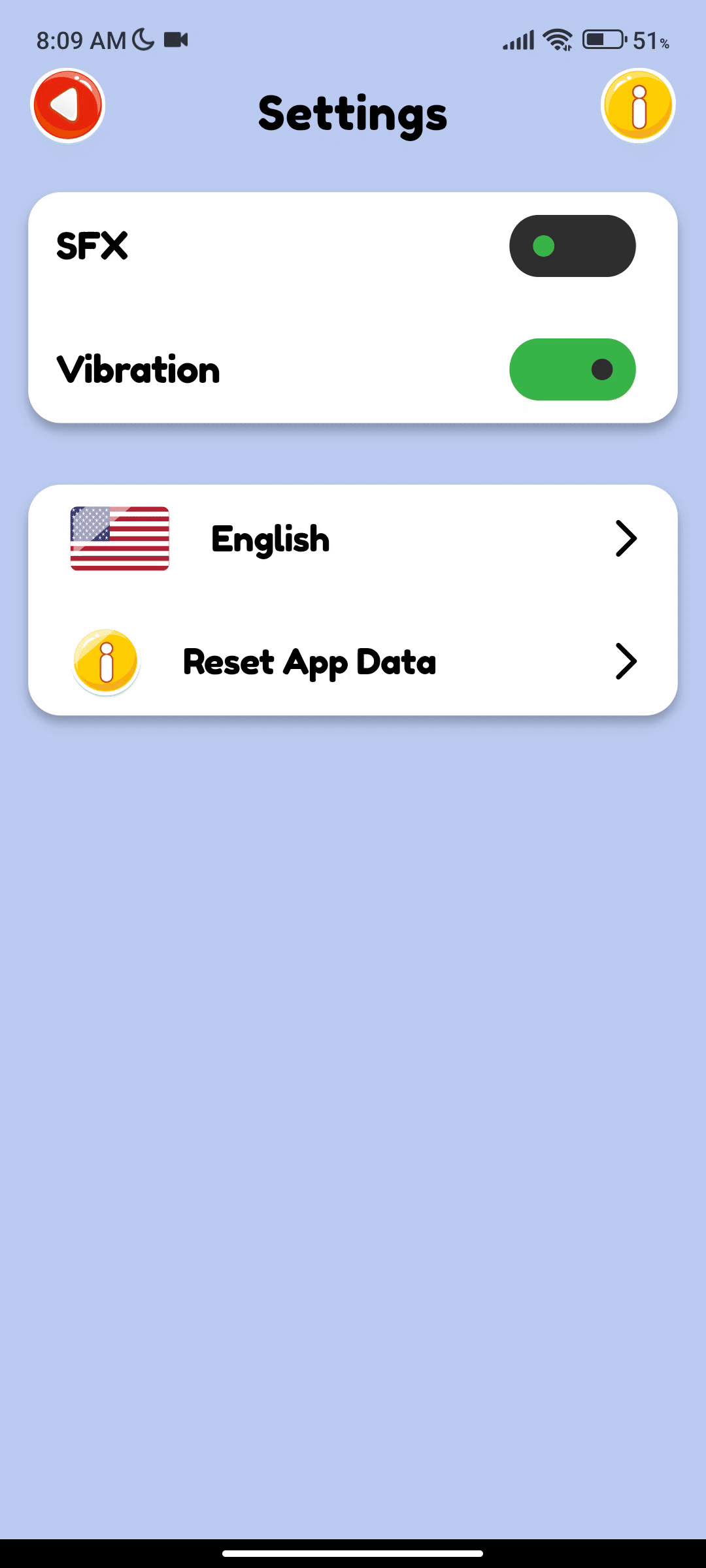Tap the info icon beside Reset App Data
Screen dimensions: 706x1568
pyautogui.click(x=105, y=661)
